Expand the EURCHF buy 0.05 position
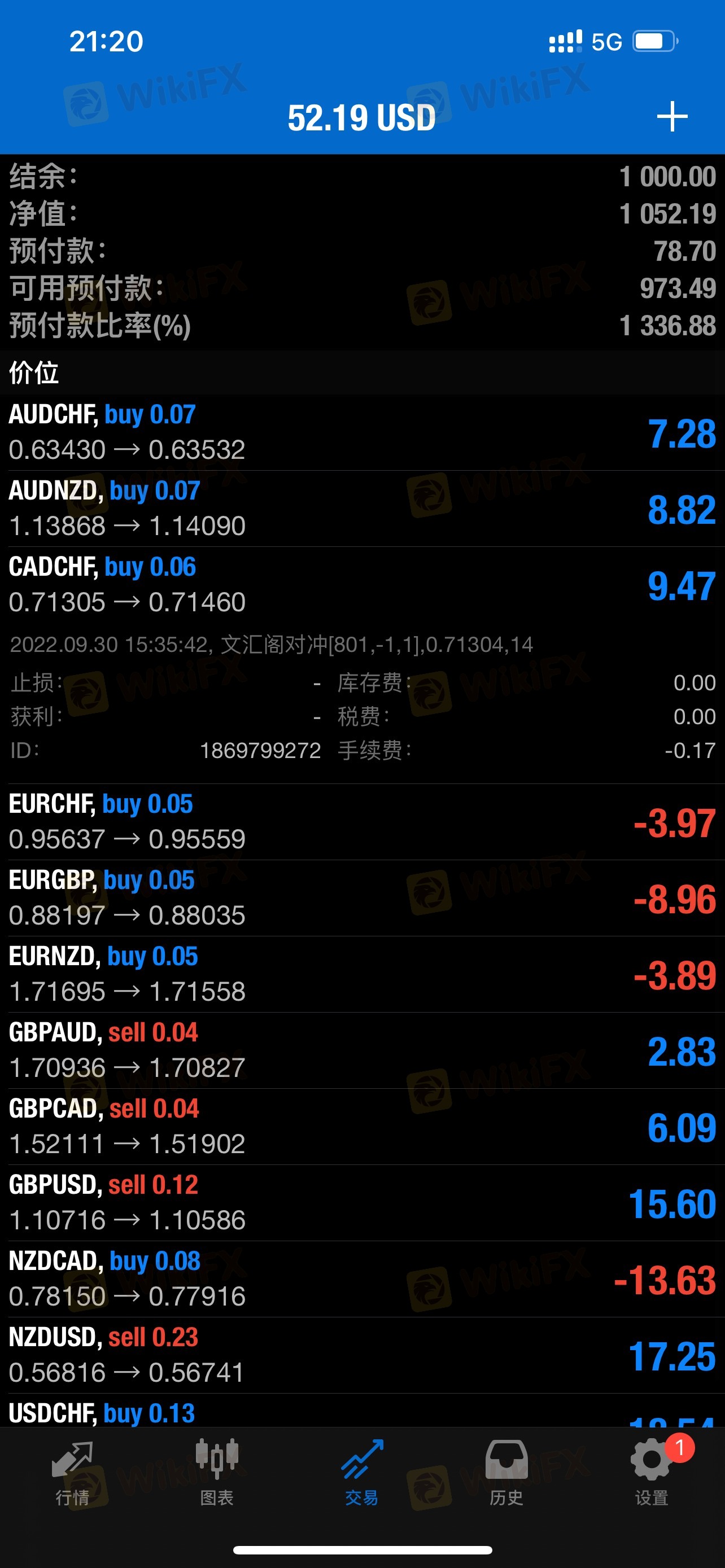The height and width of the screenshot is (1568, 725). [x=362, y=822]
